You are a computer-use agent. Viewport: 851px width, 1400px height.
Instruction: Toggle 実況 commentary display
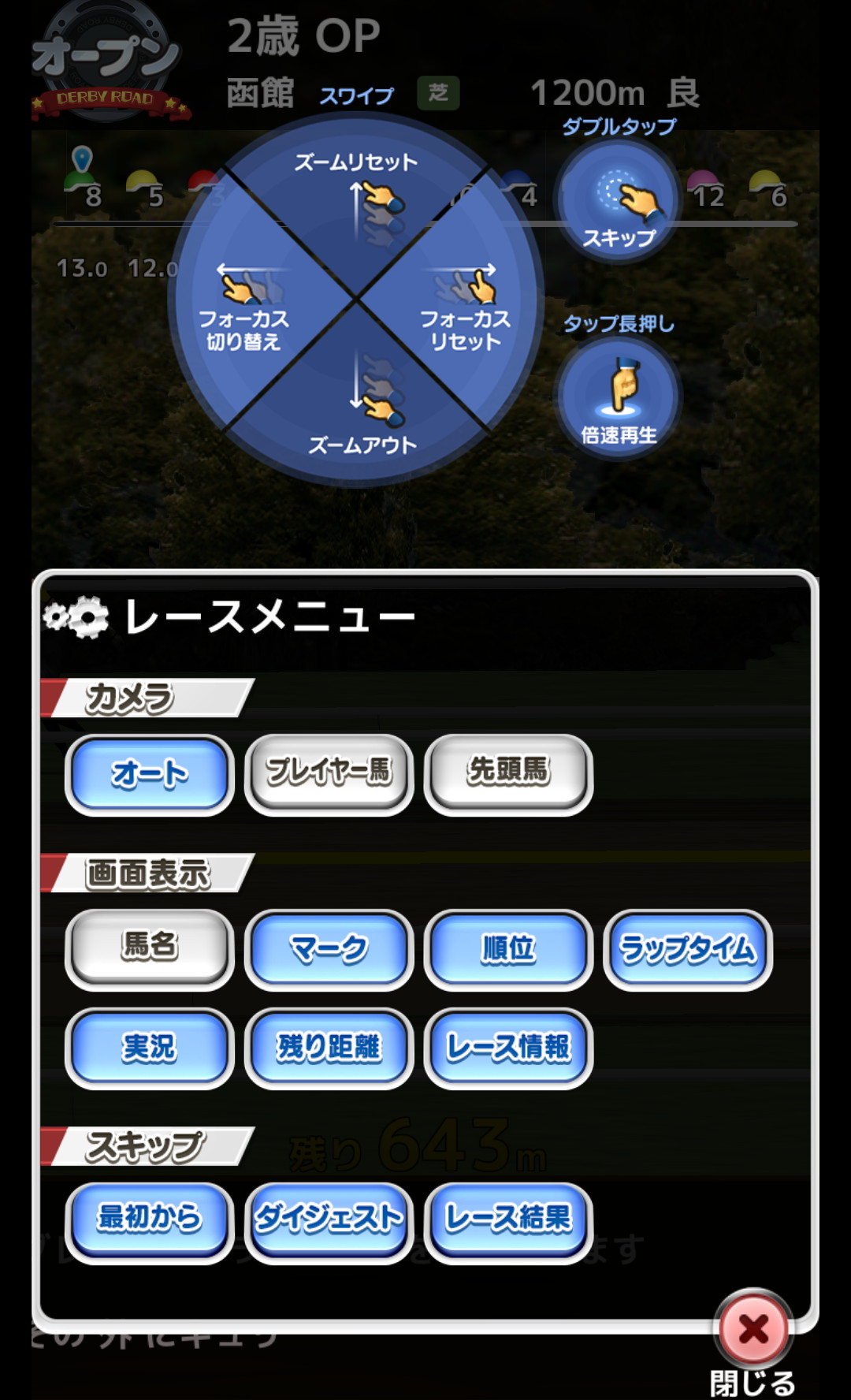click(150, 1048)
